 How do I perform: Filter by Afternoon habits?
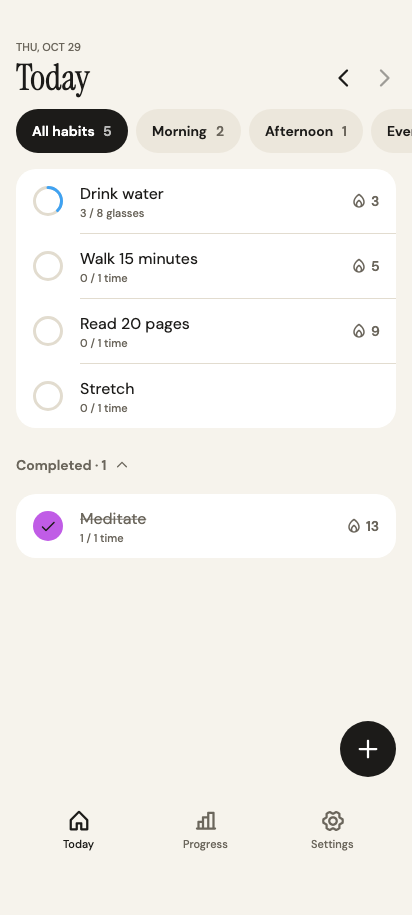pyautogui.click(x=306, y=131)
